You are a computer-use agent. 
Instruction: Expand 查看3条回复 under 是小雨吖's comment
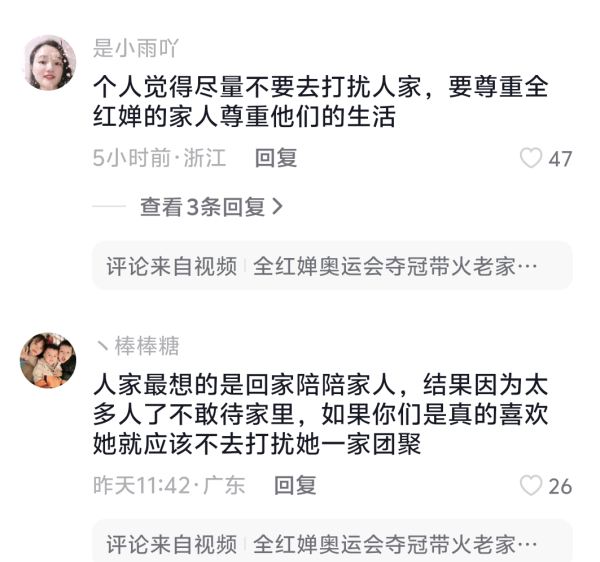pos(211,207)
